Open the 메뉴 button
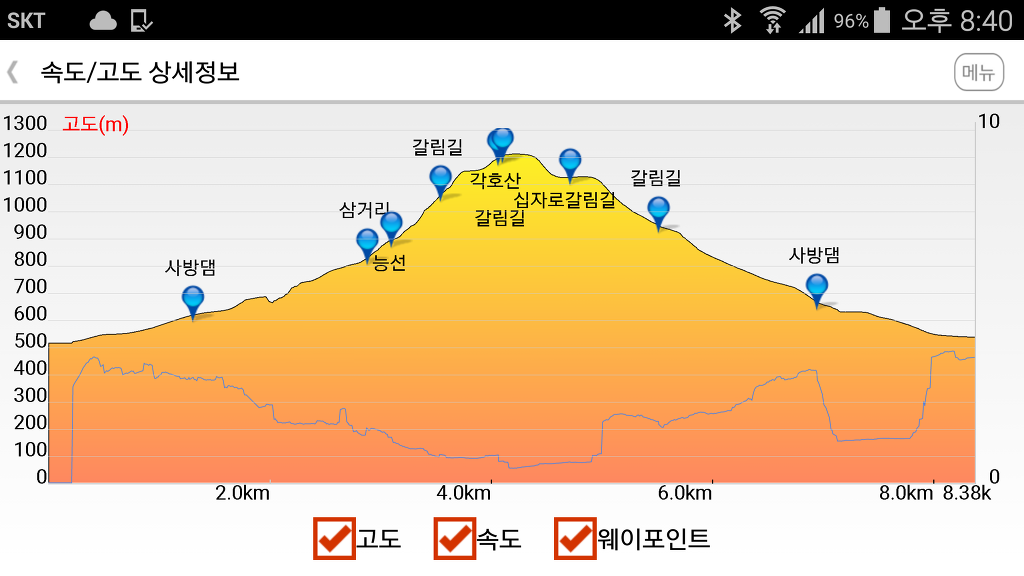Screen dimensions: 1024x576 coord(978,72)
